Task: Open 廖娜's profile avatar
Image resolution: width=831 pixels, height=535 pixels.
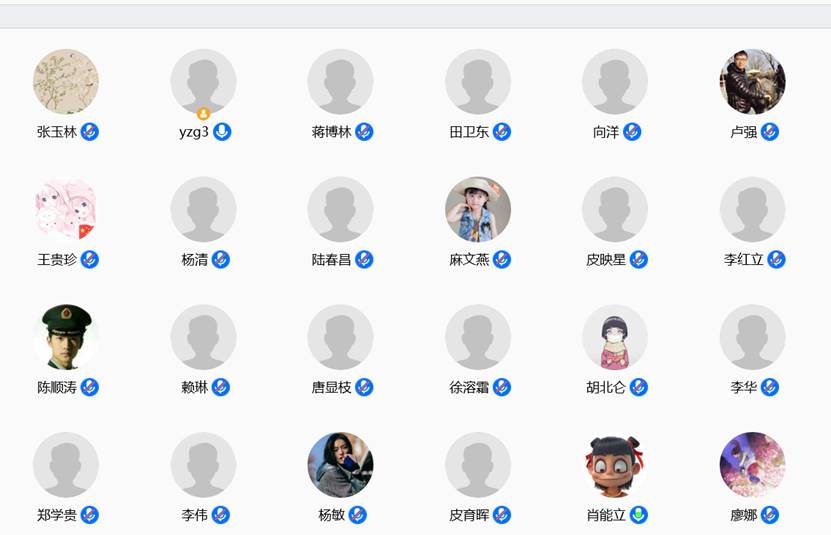Action: 752,465
